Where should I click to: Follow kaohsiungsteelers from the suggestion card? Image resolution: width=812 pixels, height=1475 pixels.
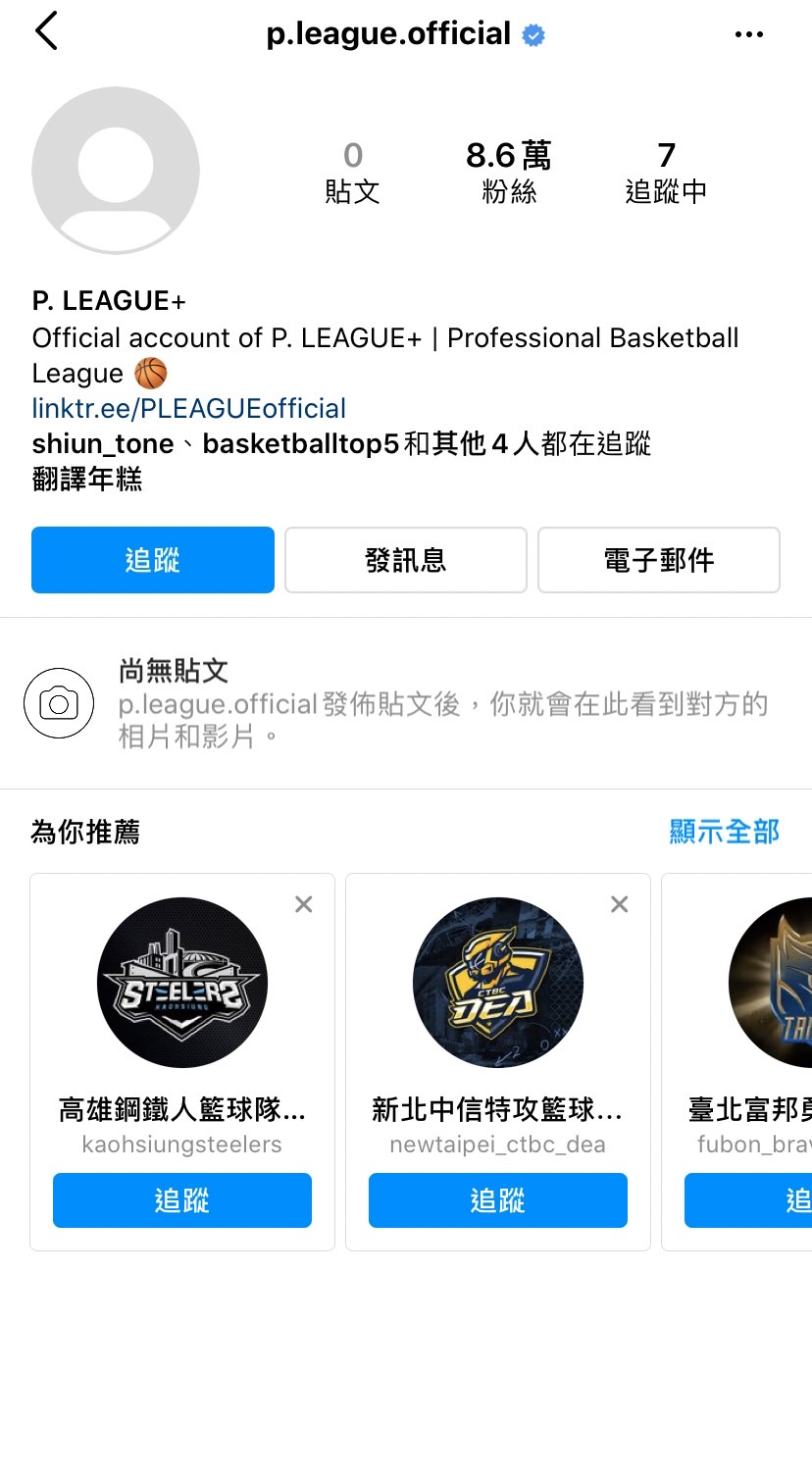tap(181, 1199)
